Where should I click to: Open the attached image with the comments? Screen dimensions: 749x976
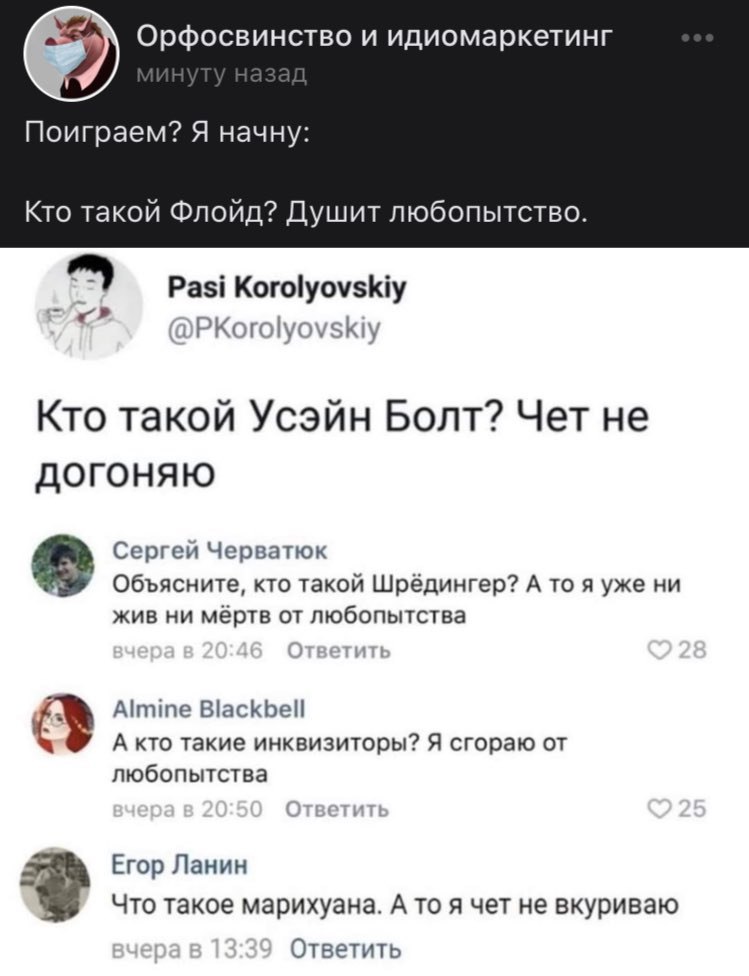pyautogui.click(x=374, y=610)
